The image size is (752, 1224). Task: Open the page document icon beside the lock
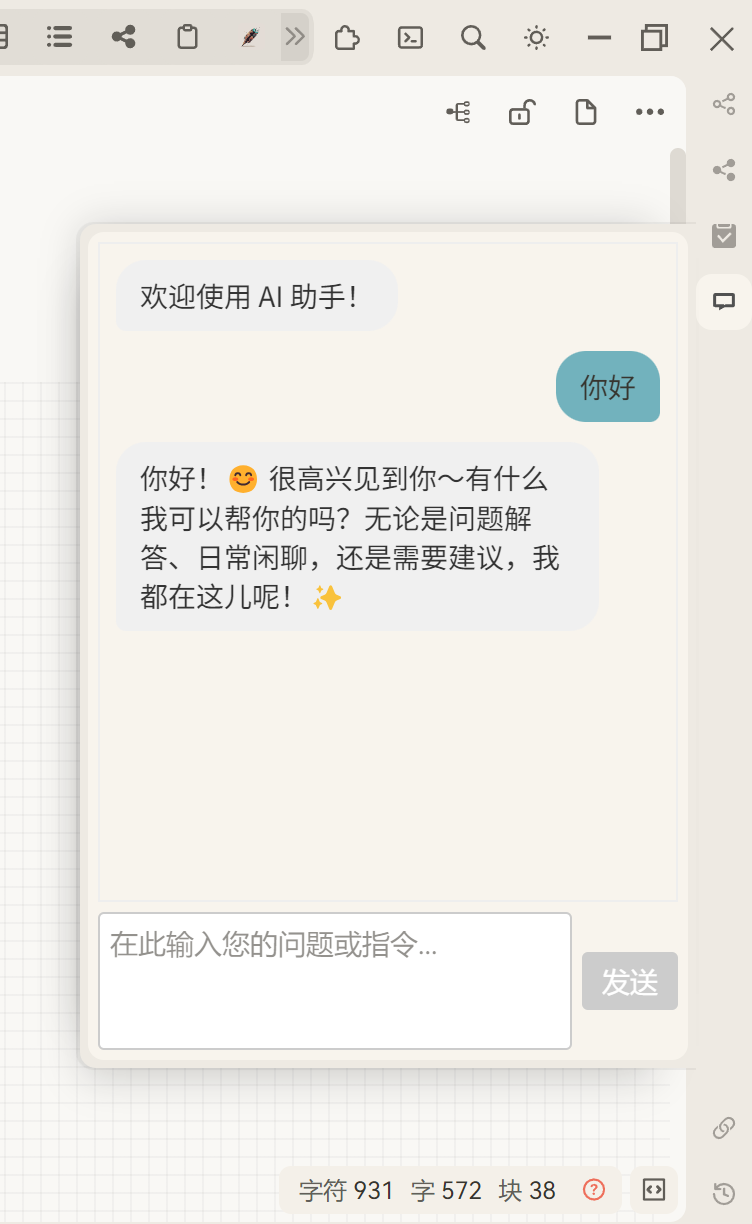click(585, 112)
